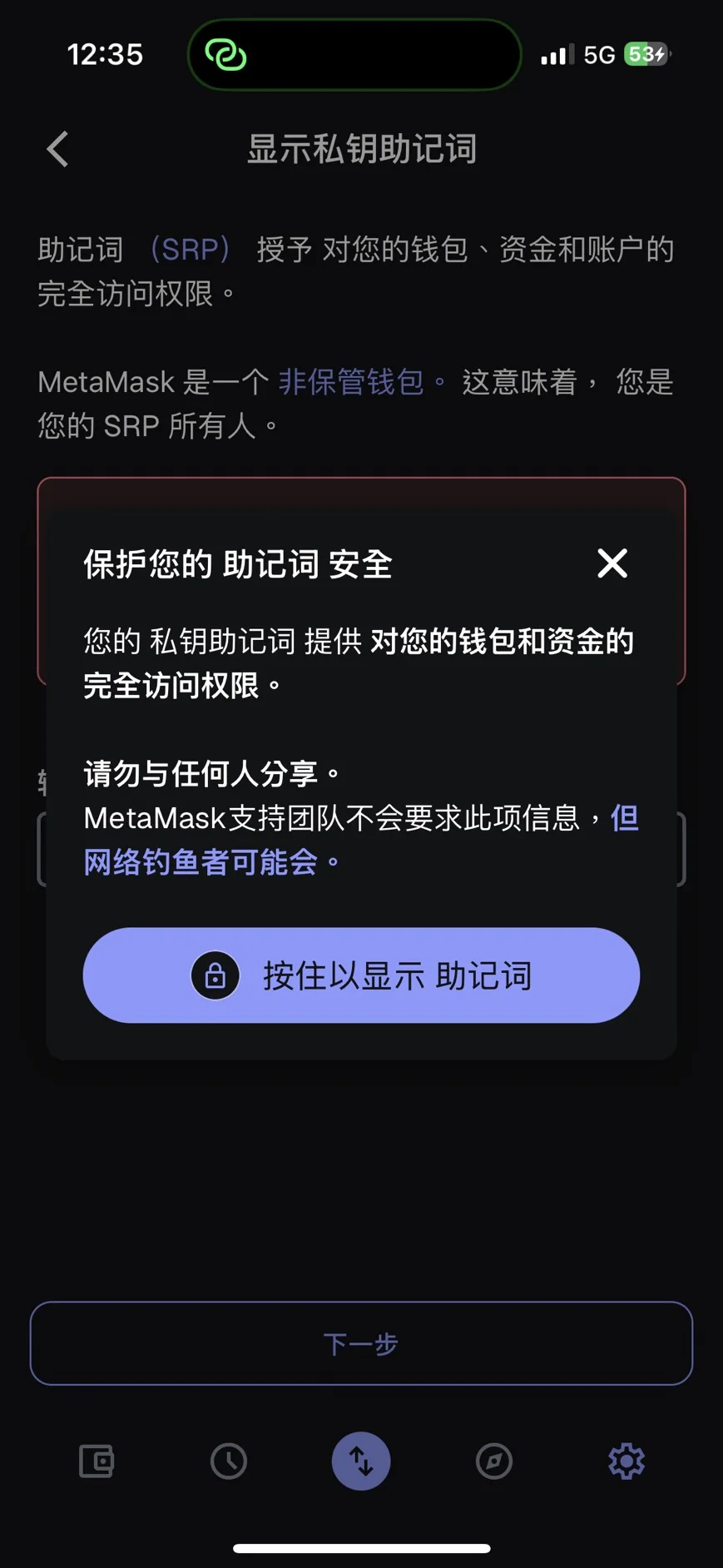Open the (SRP) link
This screenshot has height=1568, width=723.
click(x=190, y=249)
